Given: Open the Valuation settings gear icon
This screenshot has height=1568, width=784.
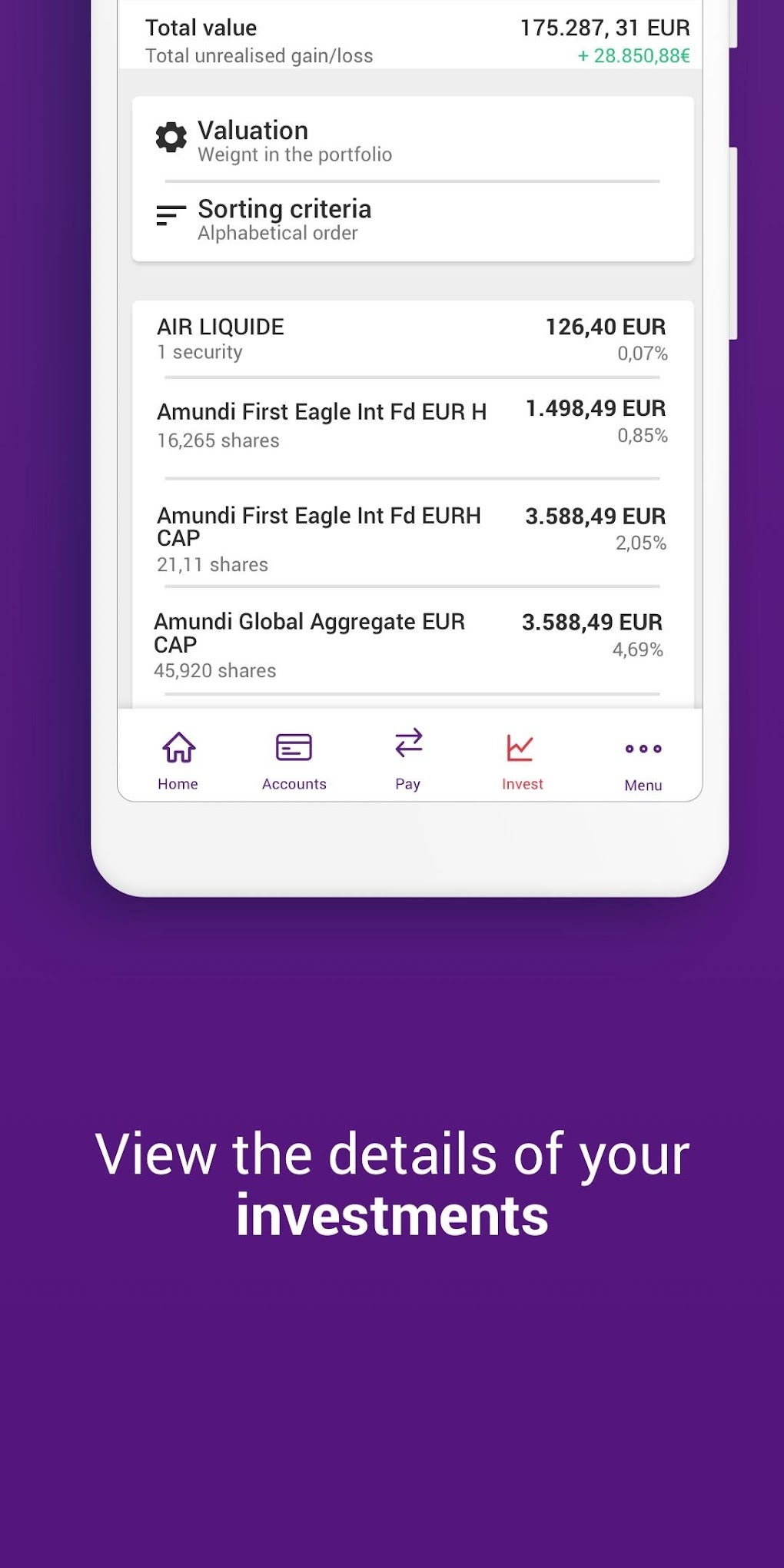Looking at the screenshot, I should tap(171, 137).
